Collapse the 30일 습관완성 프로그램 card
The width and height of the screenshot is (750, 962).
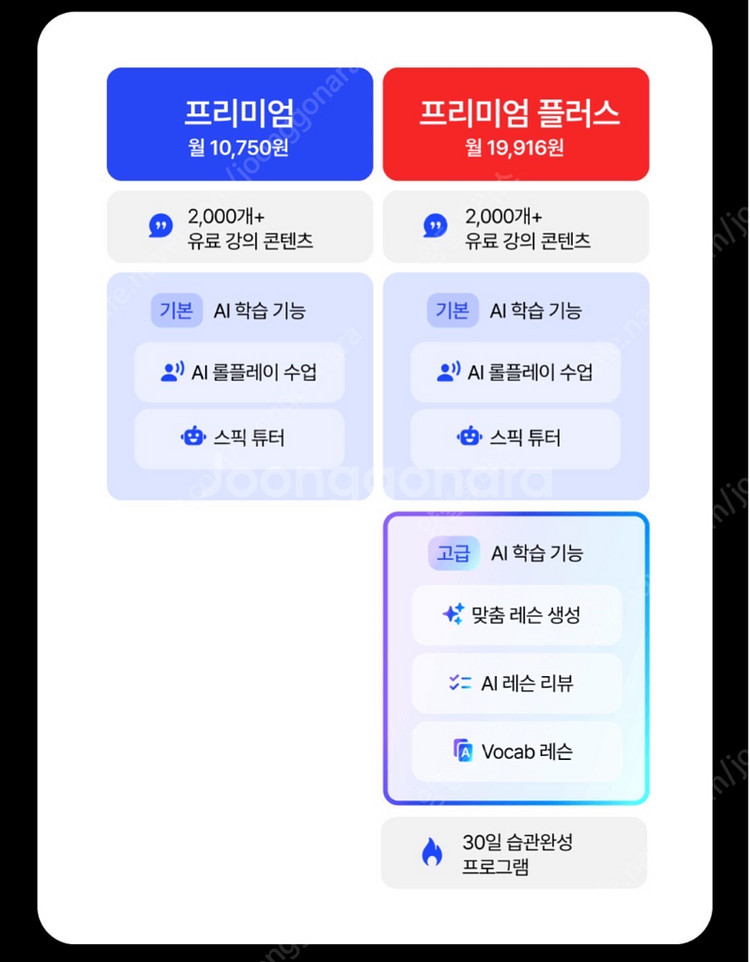[515, 851]
